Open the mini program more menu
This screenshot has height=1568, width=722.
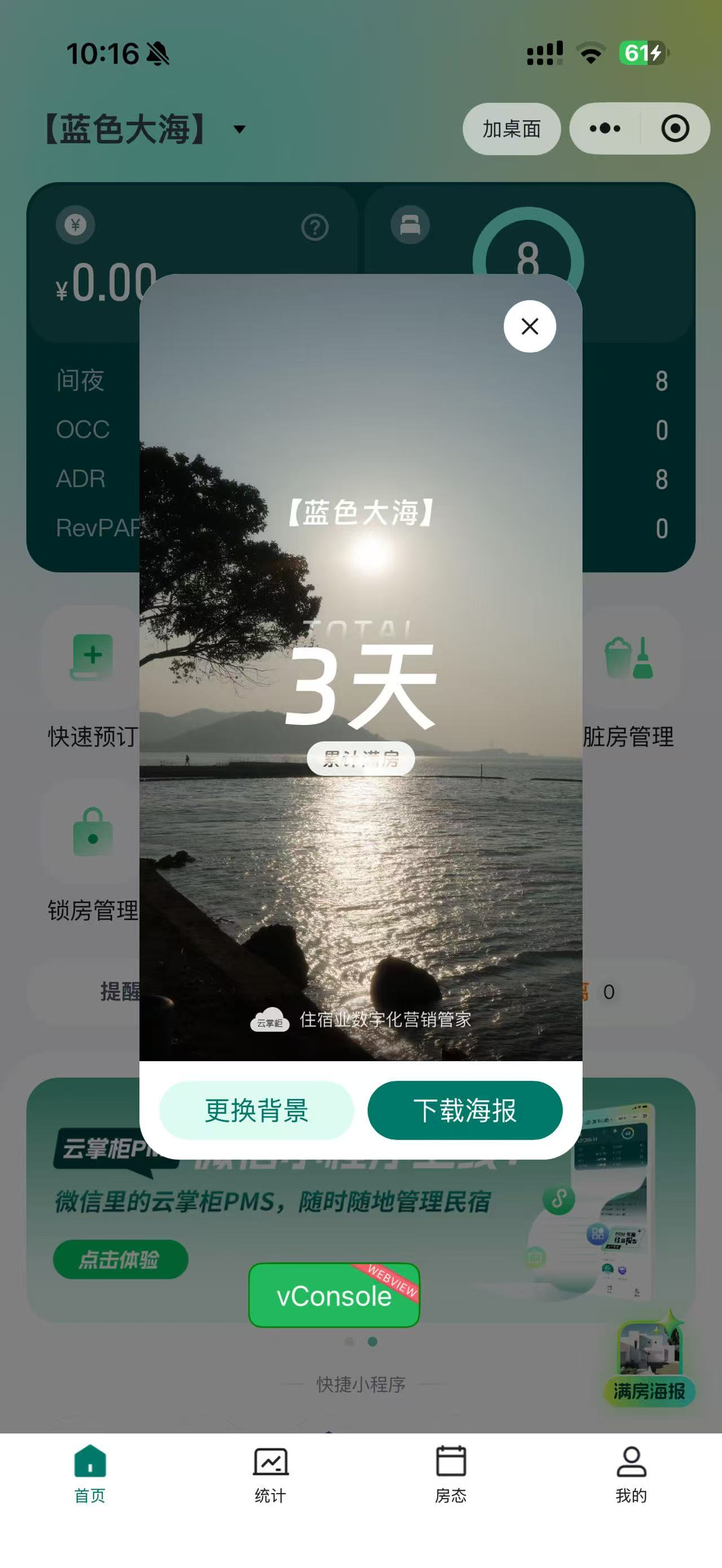pos(605,129)
